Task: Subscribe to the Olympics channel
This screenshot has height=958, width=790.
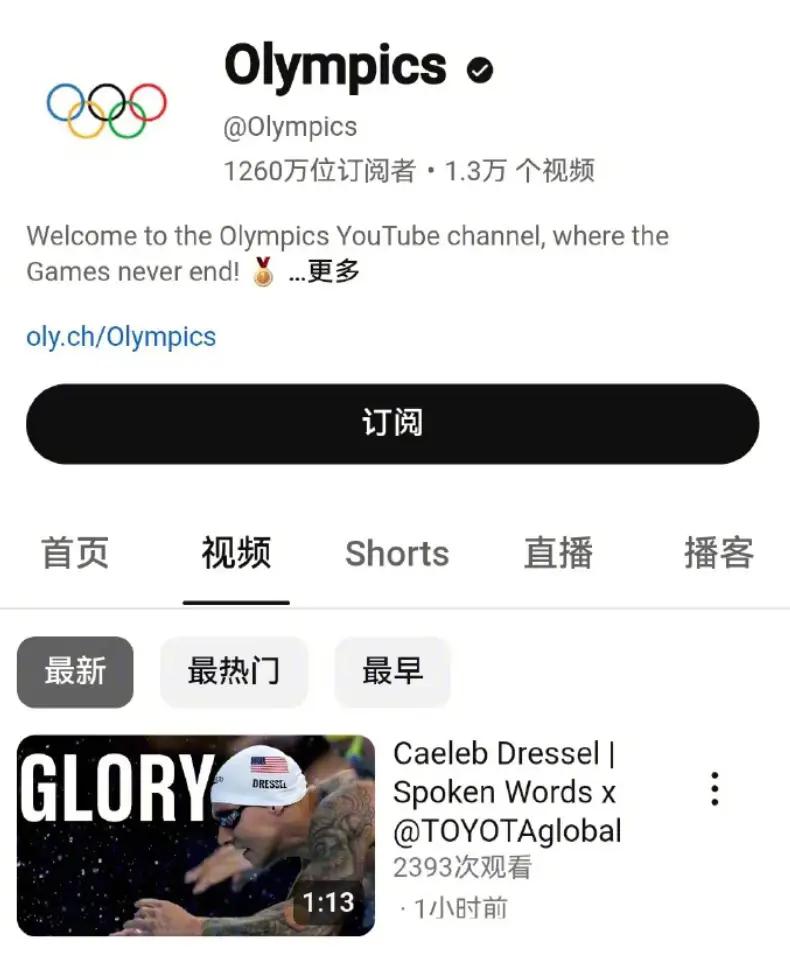Action: pos(392,424)
